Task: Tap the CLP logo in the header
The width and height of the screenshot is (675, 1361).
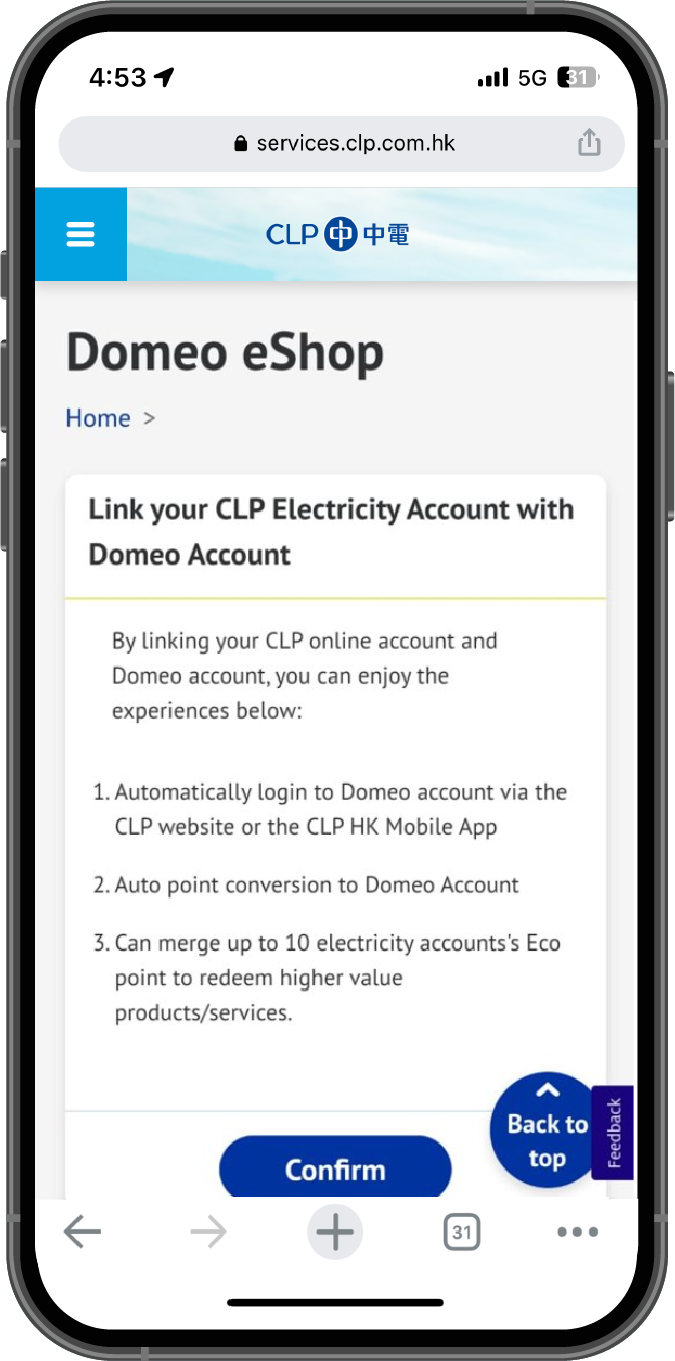Action: coord(338,234)
